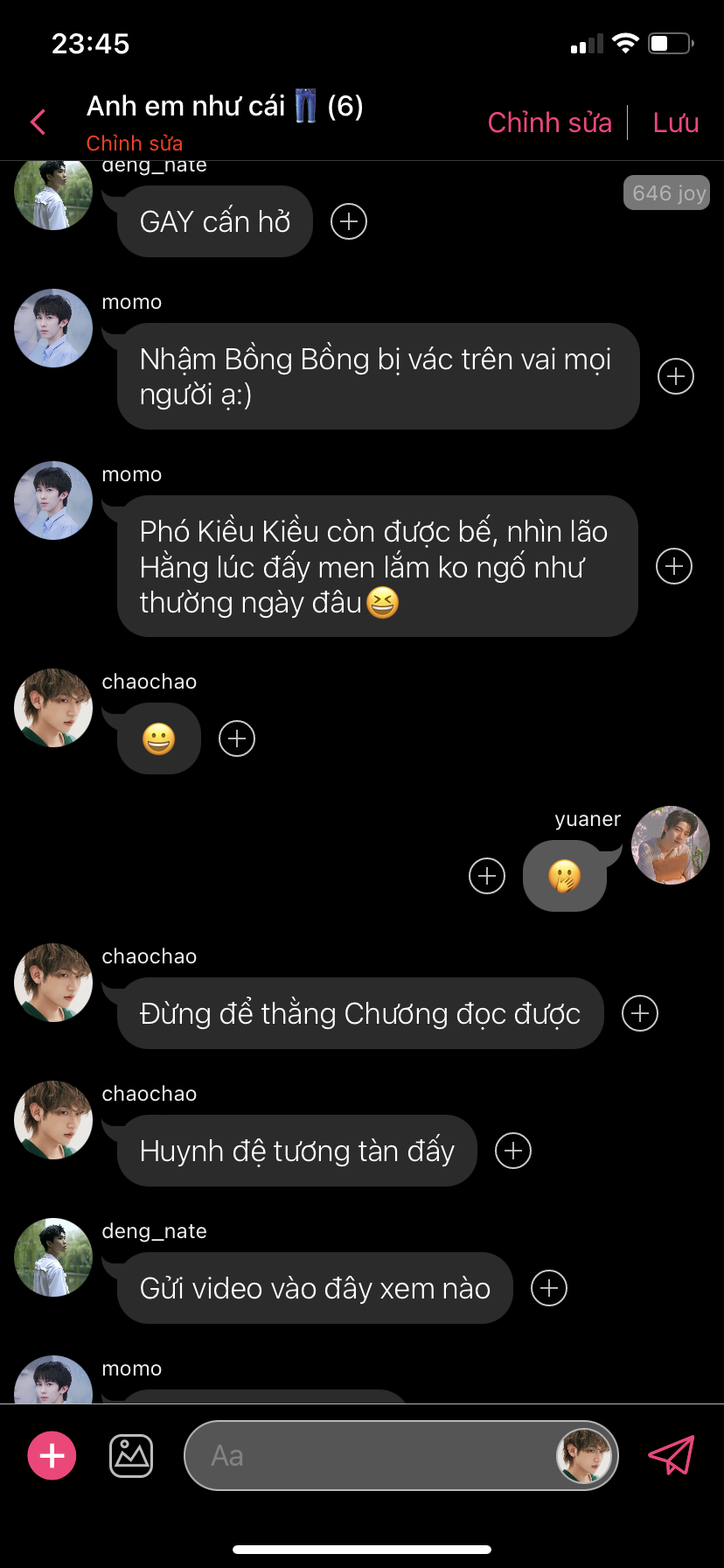Tap plus next to 'Đừng để thằng Chương'
724x1568 pixels.
coord(640,1013)
